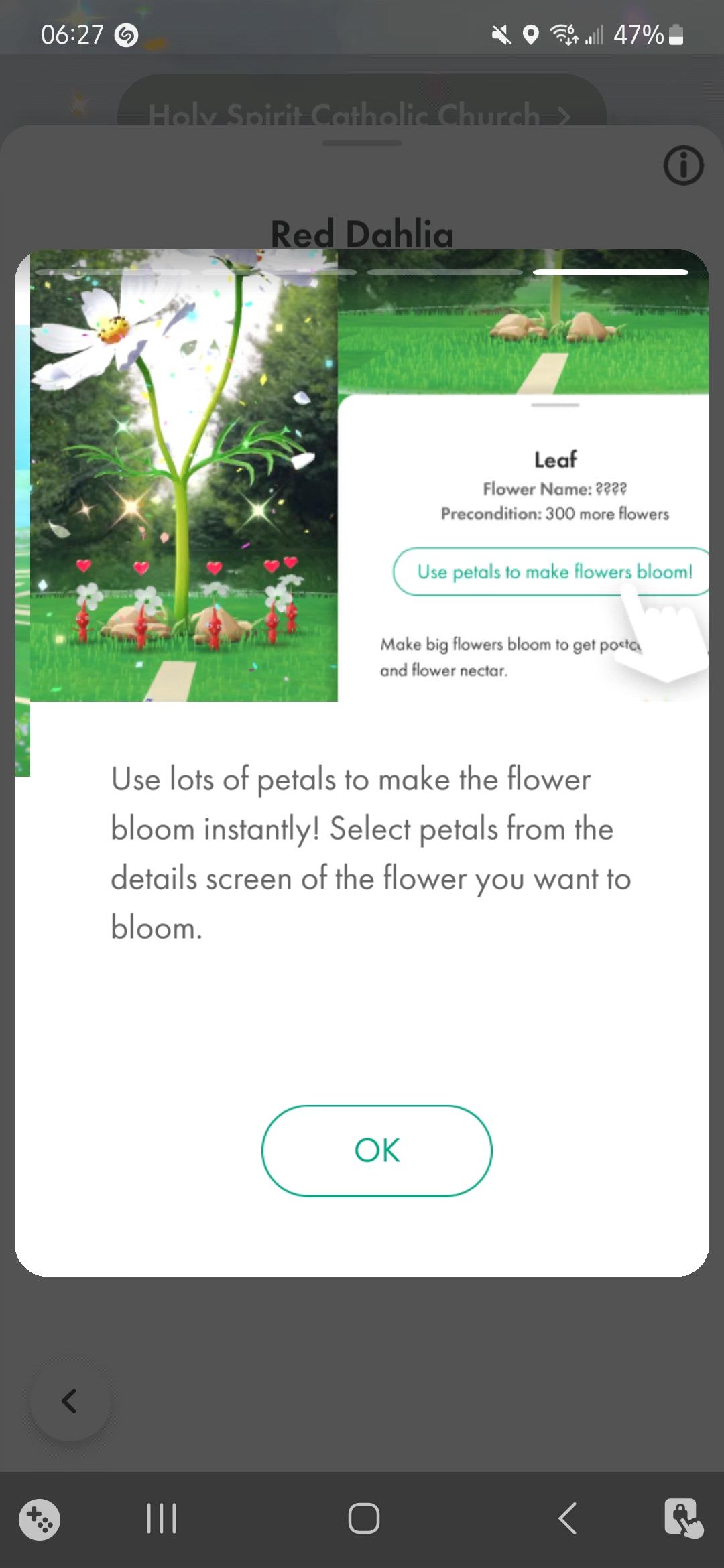Tap the sheet handle atop the Red Dahlia dialog

[361, 142]
